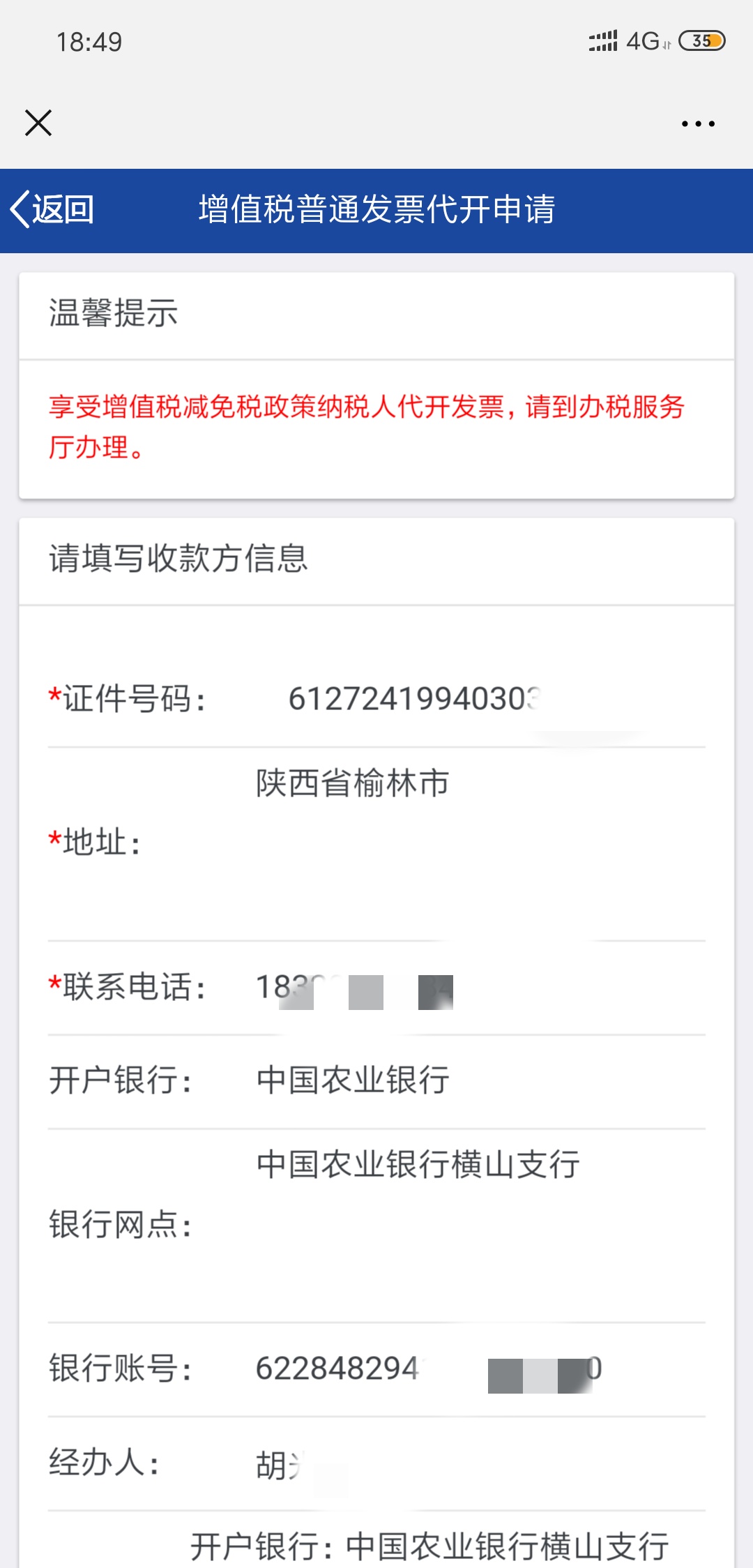Tap the 请填写收款方信息 section header
The height and width of the screenshot is (1568, 753).
[178, 559]
